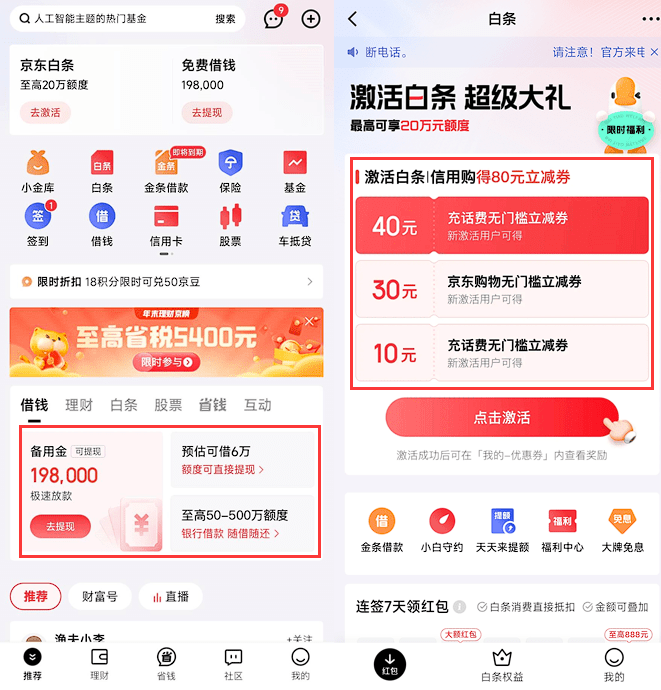Image resolution: width=661 pixels, height=690 pixels.
Task: Tap the 点击激活 button
Action: pos(502,418)
